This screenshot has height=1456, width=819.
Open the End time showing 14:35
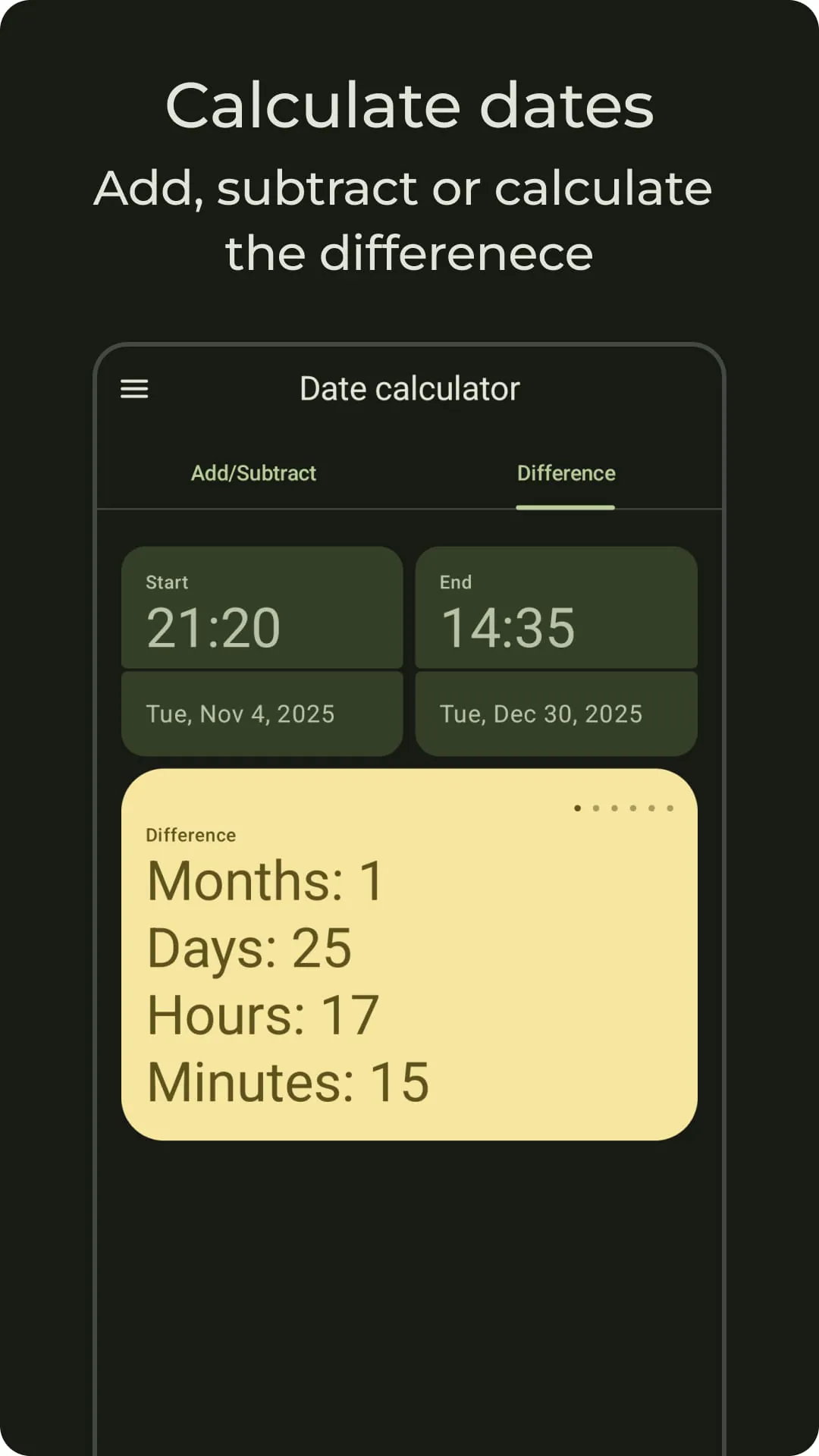(556, 607)
